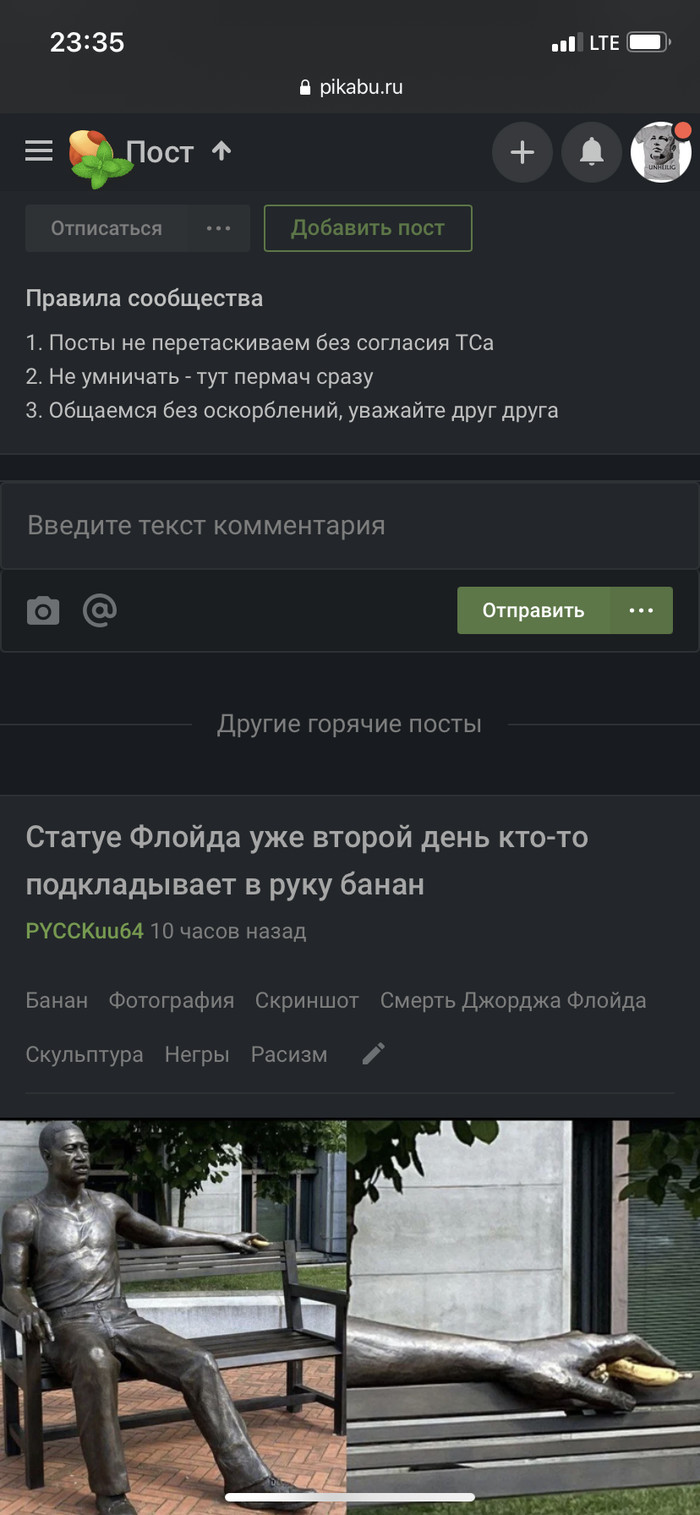Focus the Введите текст комментария field
Viewport: 700px width, 1515px height.
[350, 526]
